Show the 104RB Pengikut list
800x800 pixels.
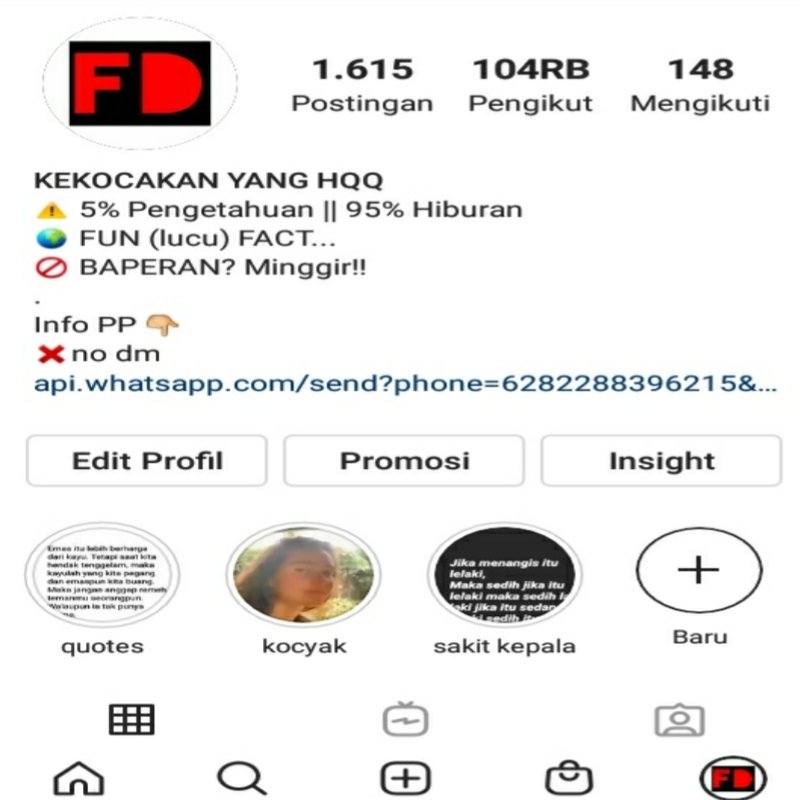[531, 85]
